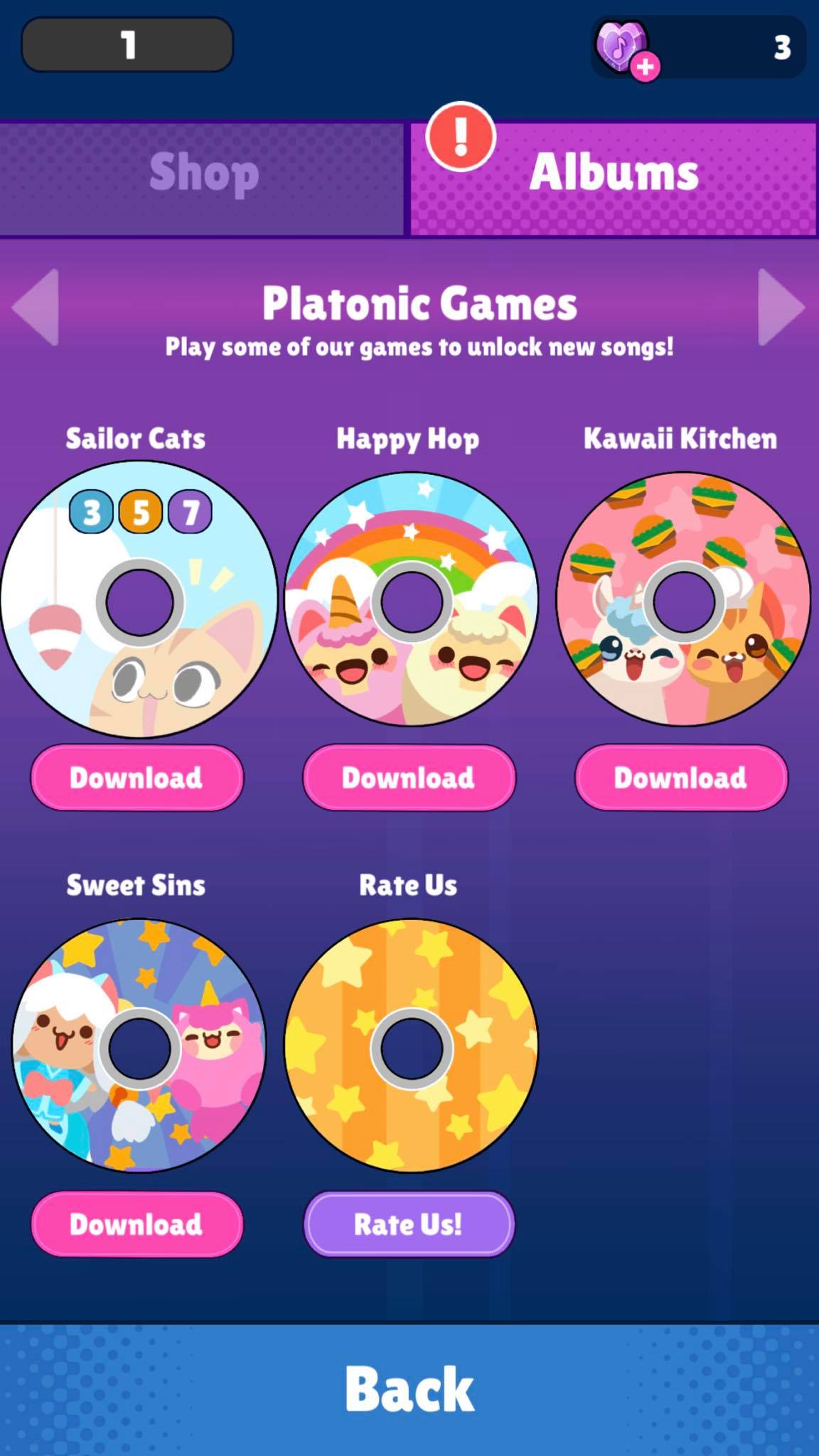819x1456 pixels.
Task: Tap the Rate Us! button
Action: 409,1224
